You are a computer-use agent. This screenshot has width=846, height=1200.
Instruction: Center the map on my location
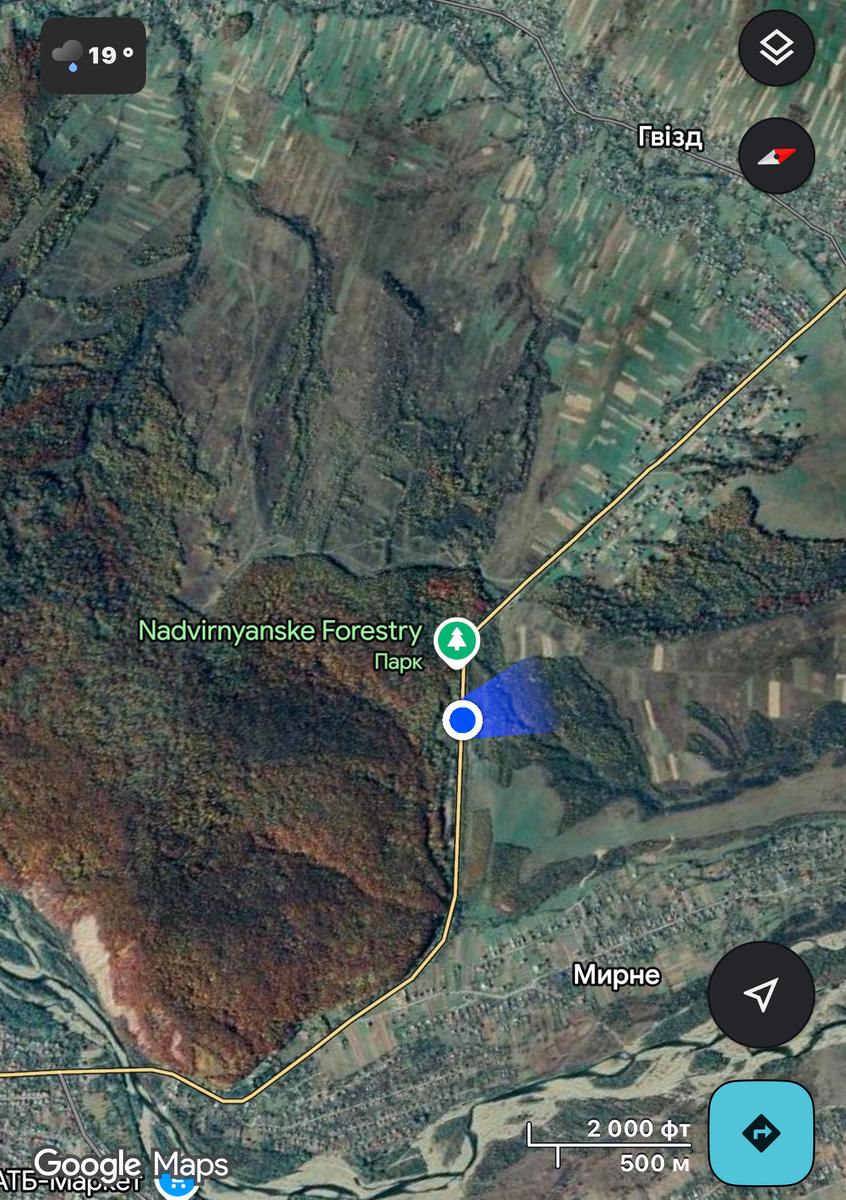point(761,994)
